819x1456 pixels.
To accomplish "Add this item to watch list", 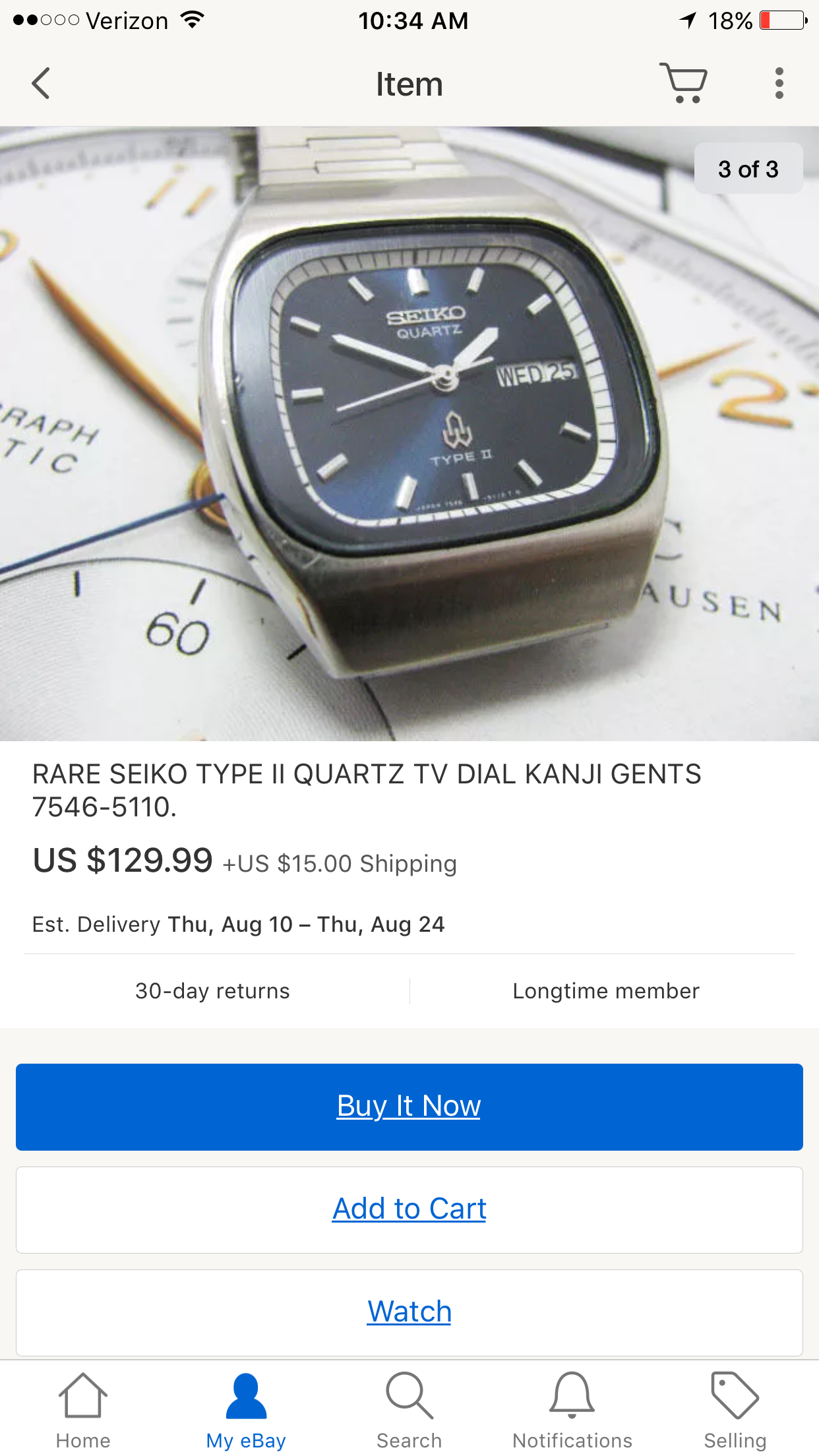I will (x=409, y=1312).
